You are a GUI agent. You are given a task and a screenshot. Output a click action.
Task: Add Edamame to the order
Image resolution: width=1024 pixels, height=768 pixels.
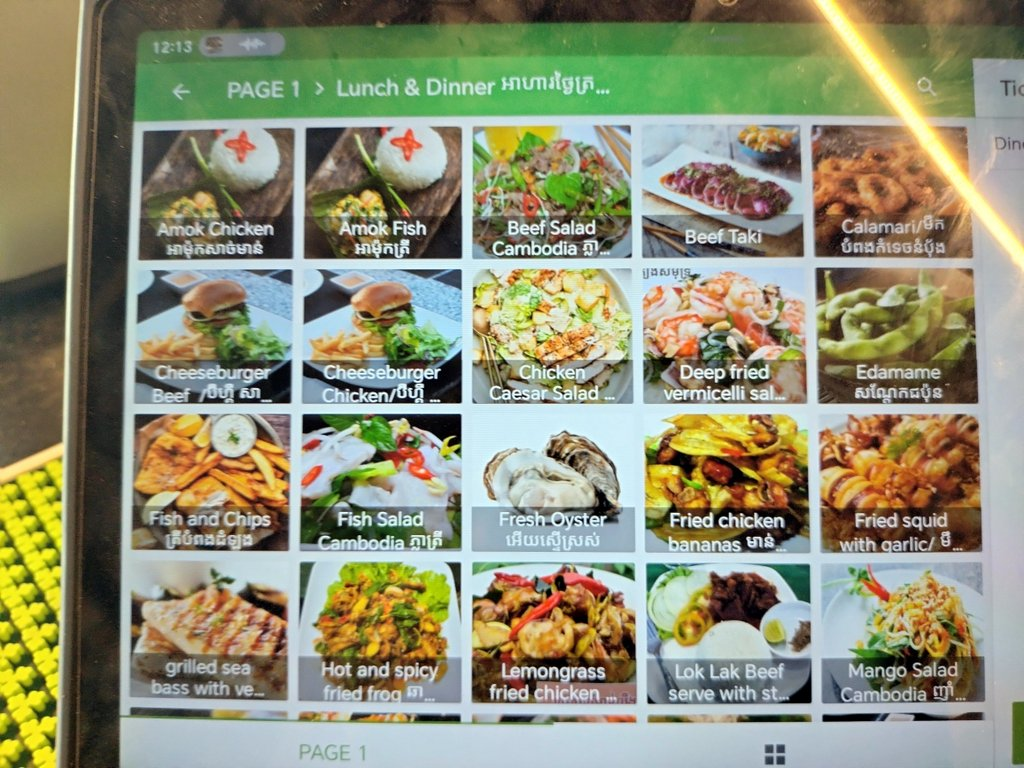895,335
